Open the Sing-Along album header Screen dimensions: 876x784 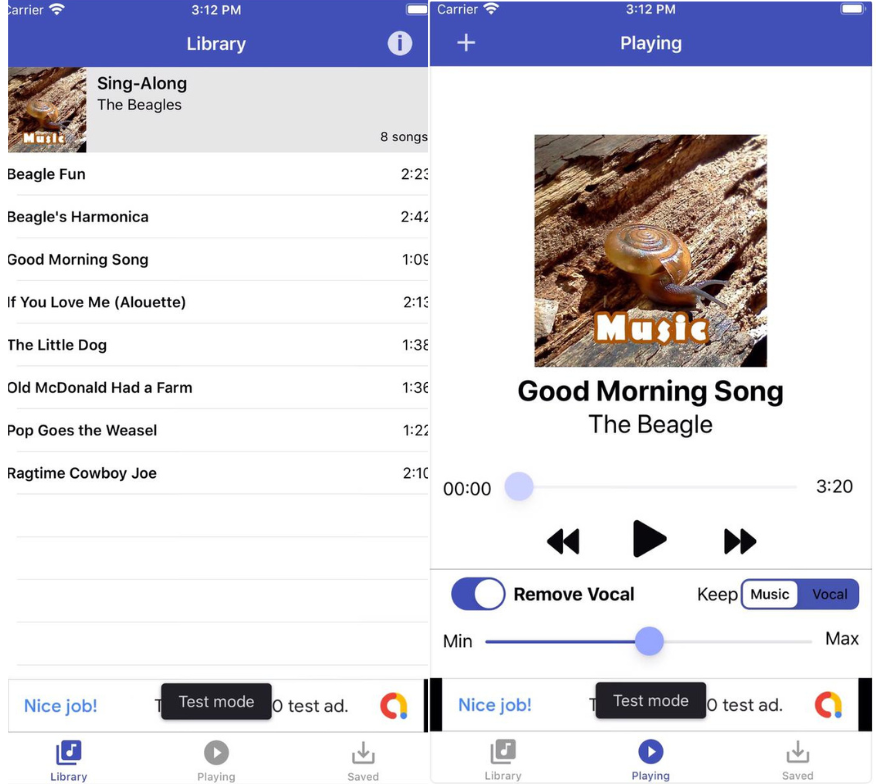[217, 109]
